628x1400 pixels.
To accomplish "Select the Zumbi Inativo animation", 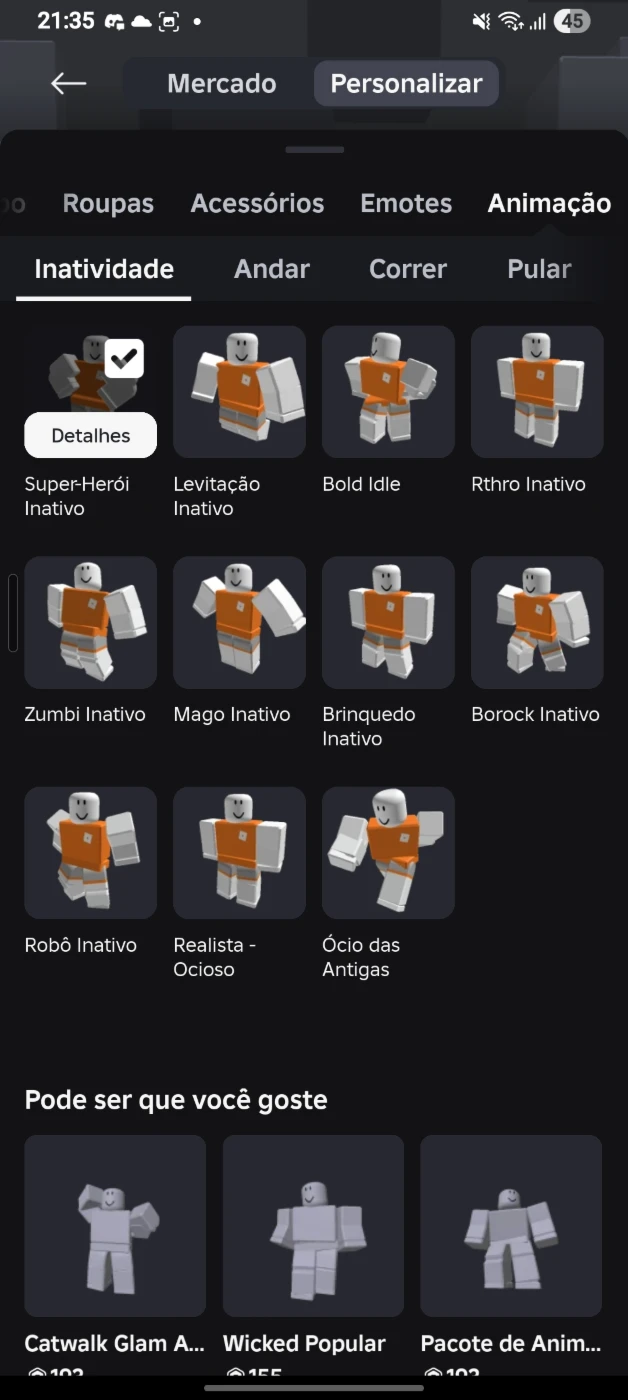I will pos(91,622).
